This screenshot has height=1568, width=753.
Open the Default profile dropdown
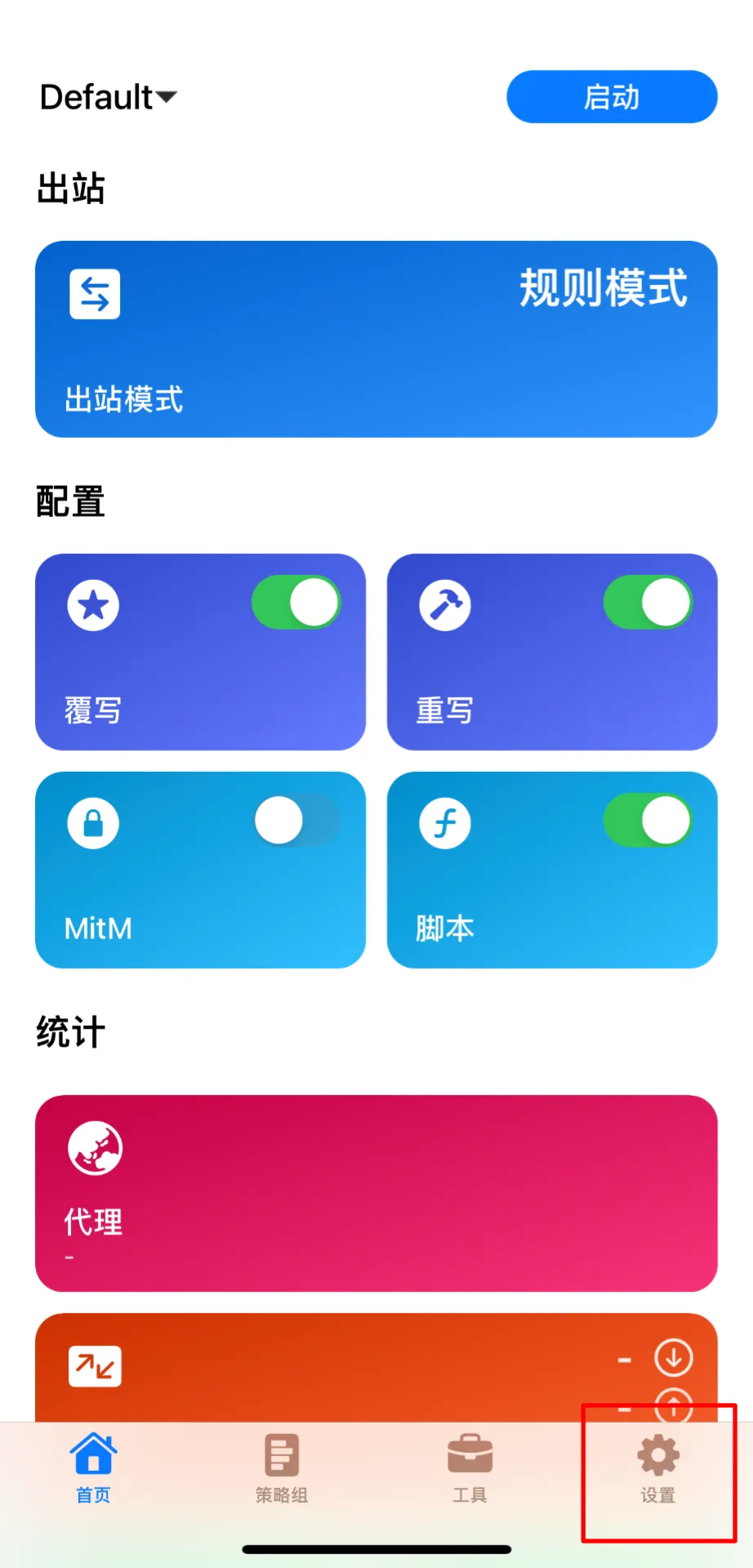pyautogui.click(x=108, y=97)
